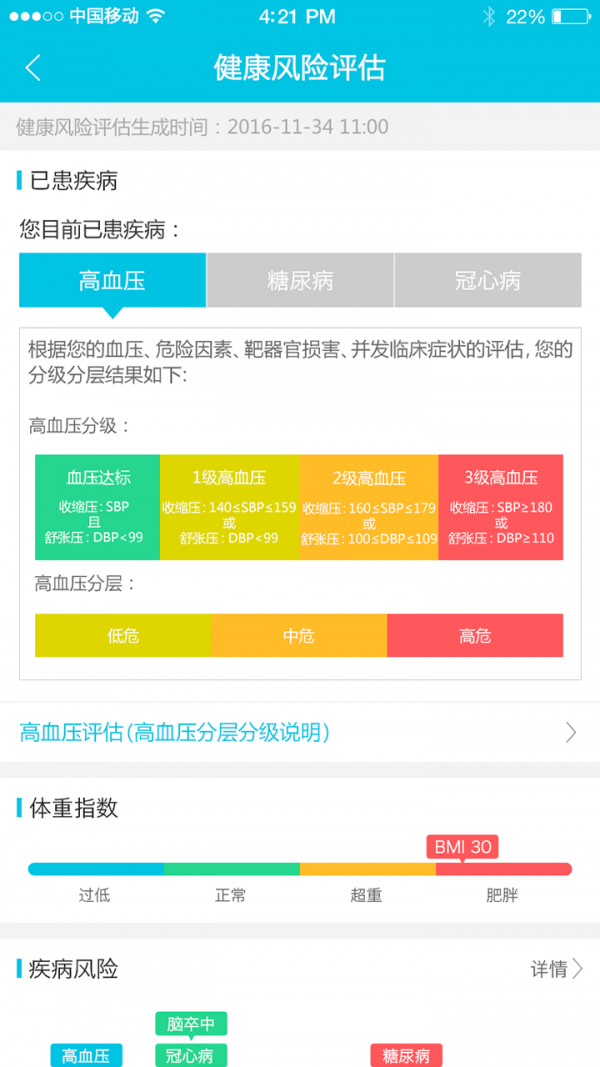Switch to the 糖尿病 tab
Screen dimensions: 600x1067
[x=300, y=280]
